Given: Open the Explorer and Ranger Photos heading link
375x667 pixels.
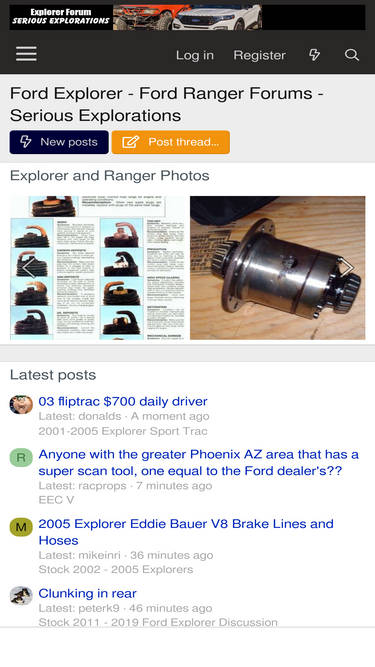Looking at the screenshot, I should (x=110, y=176).
